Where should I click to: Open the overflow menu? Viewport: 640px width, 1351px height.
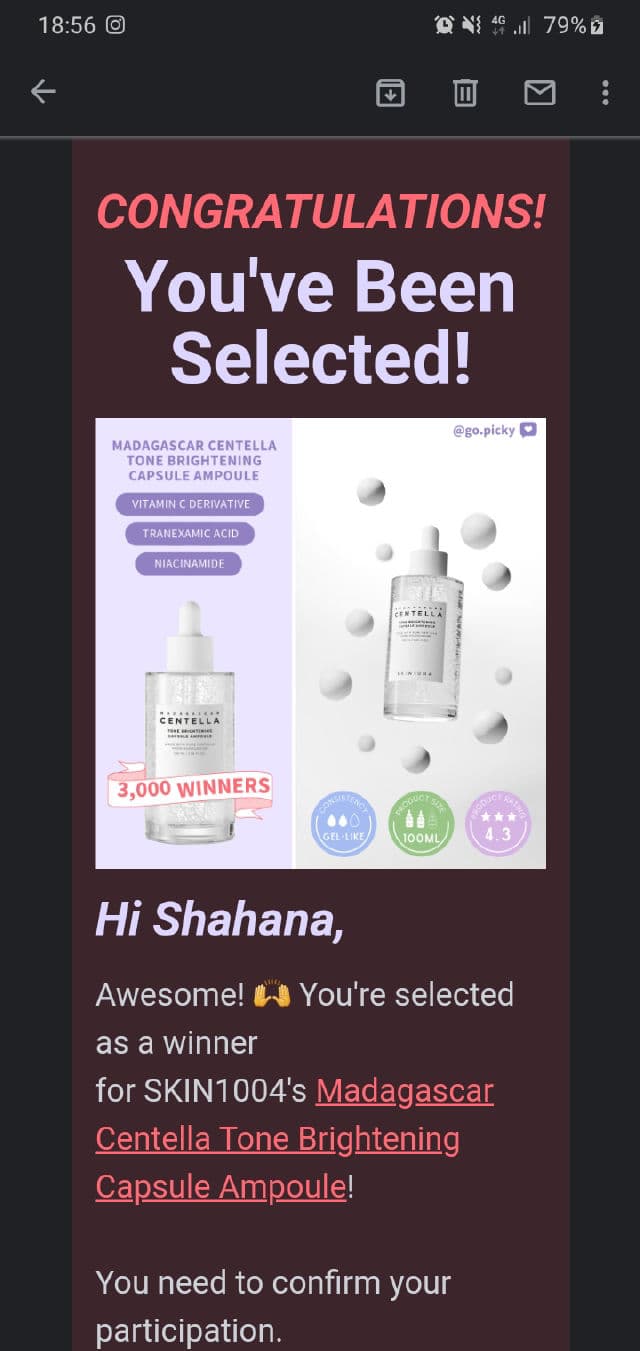pos(605,93)
